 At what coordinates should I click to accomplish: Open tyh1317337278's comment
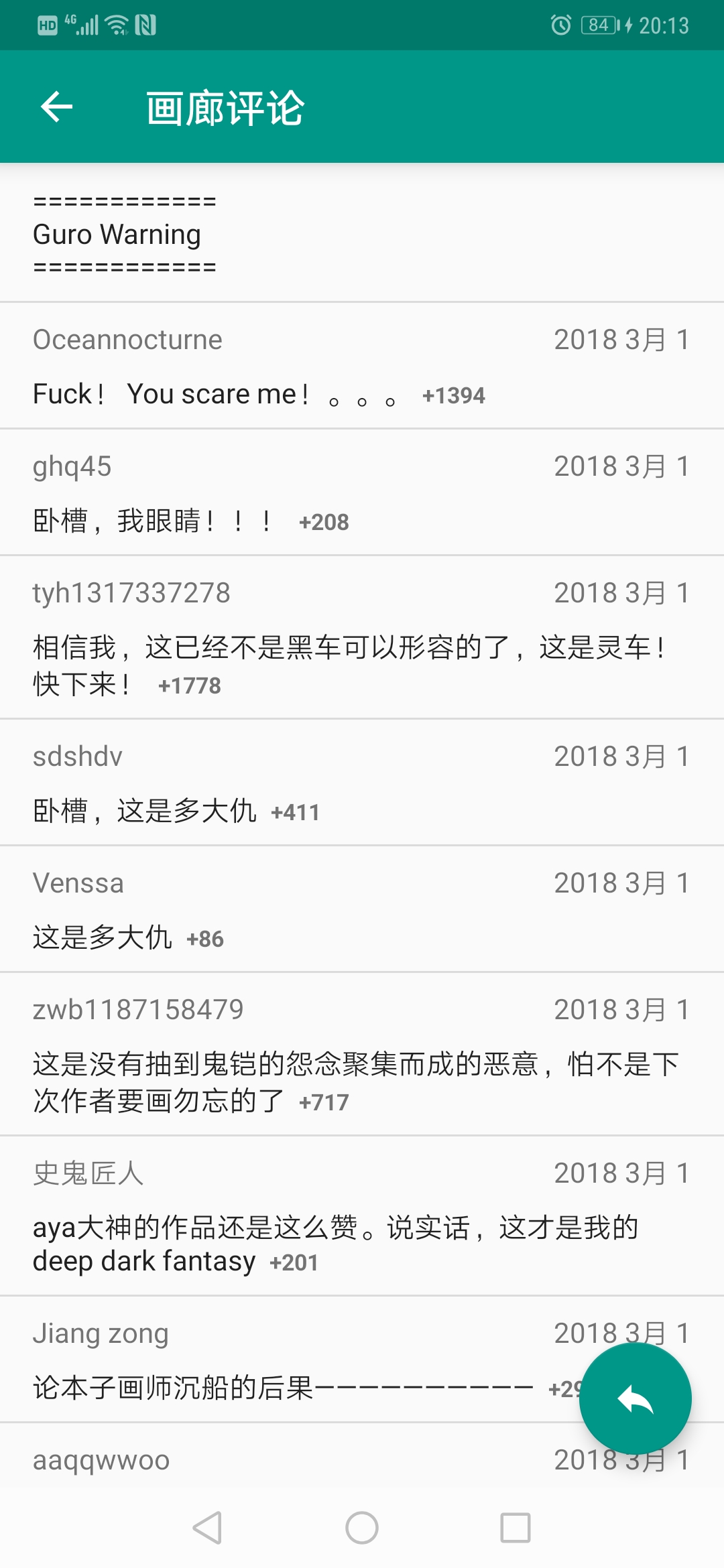pos(362,637)
